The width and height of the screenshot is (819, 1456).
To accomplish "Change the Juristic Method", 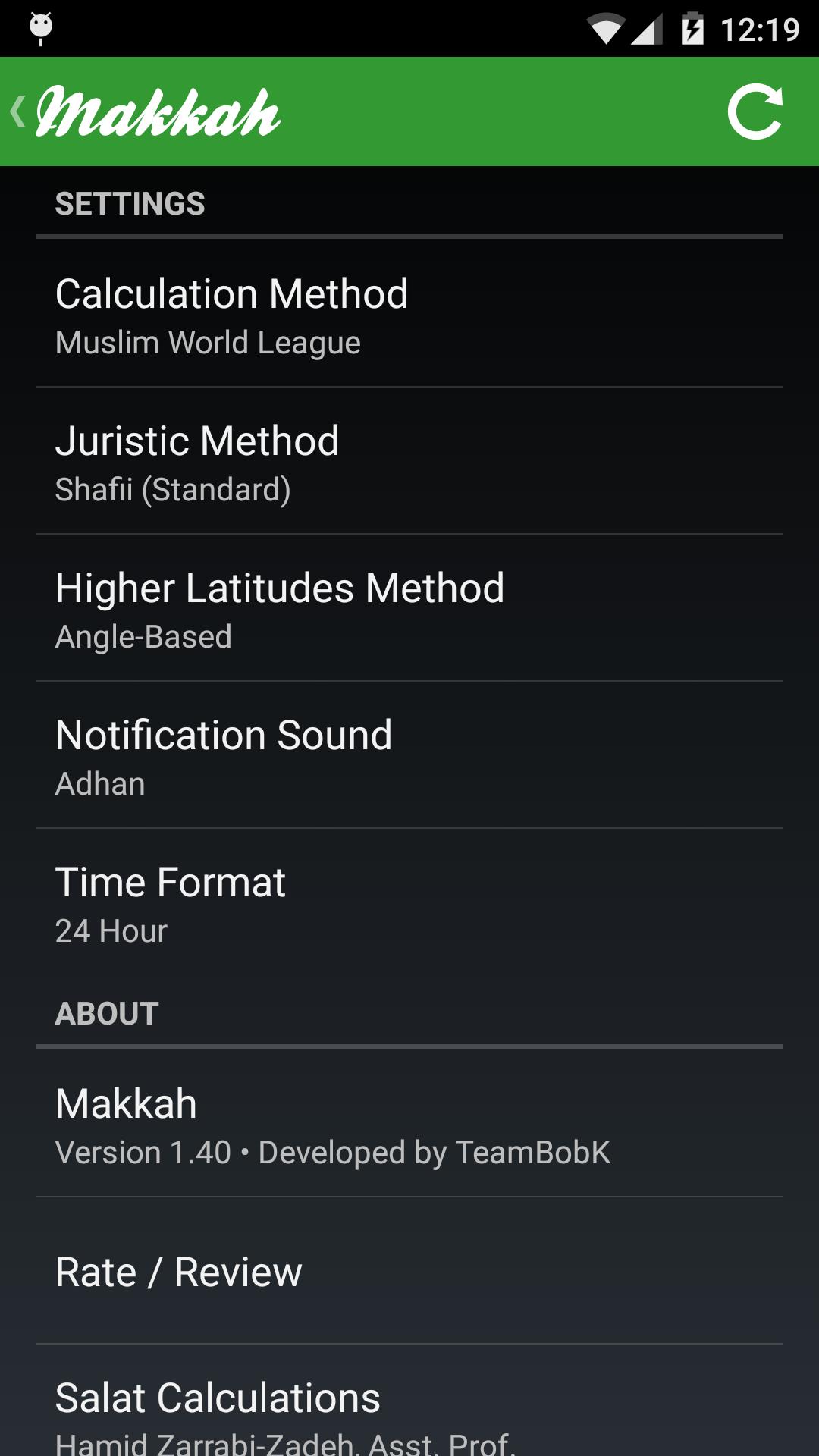I will point(409,461).
